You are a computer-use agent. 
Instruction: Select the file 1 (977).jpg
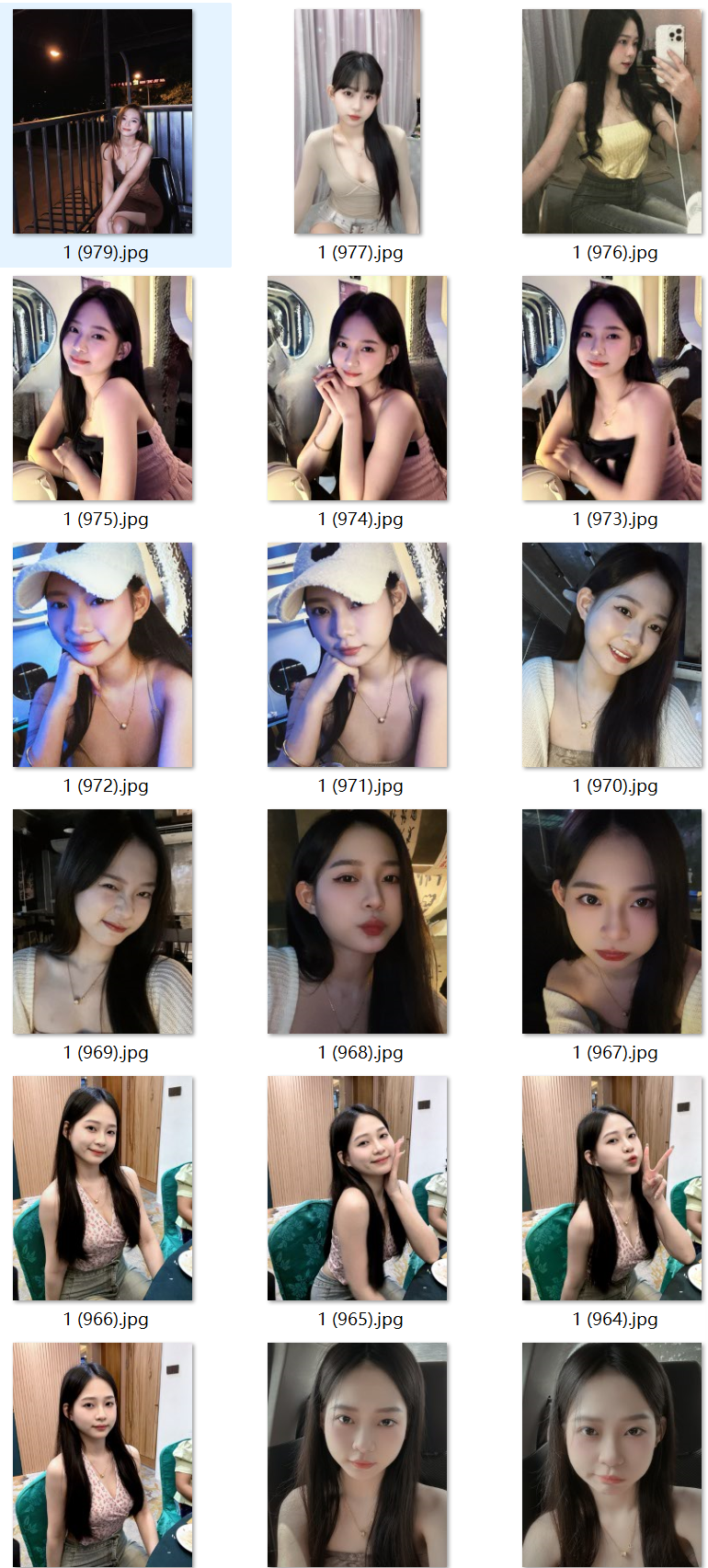click(x=358, y=121)
